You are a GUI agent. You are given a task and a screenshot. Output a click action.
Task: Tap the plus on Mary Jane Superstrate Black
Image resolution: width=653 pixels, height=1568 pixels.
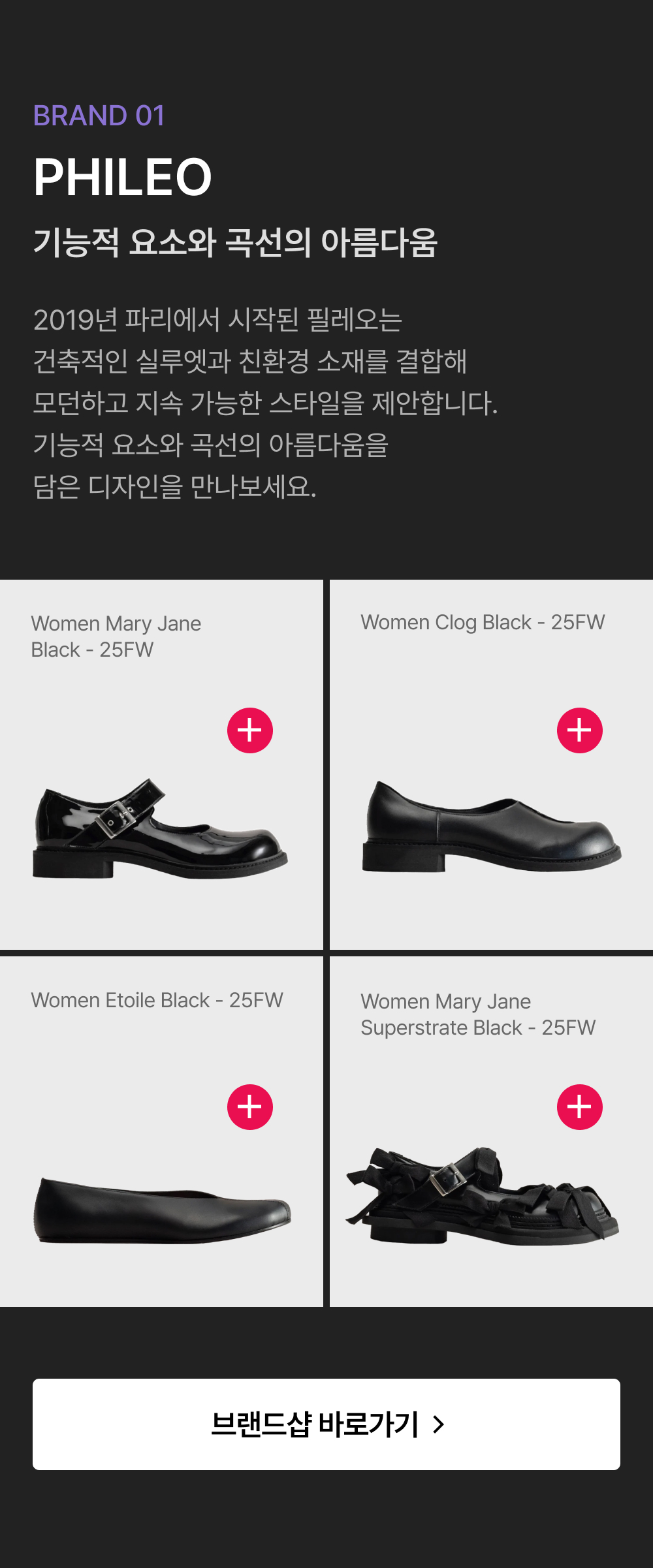pos(580,1107)
